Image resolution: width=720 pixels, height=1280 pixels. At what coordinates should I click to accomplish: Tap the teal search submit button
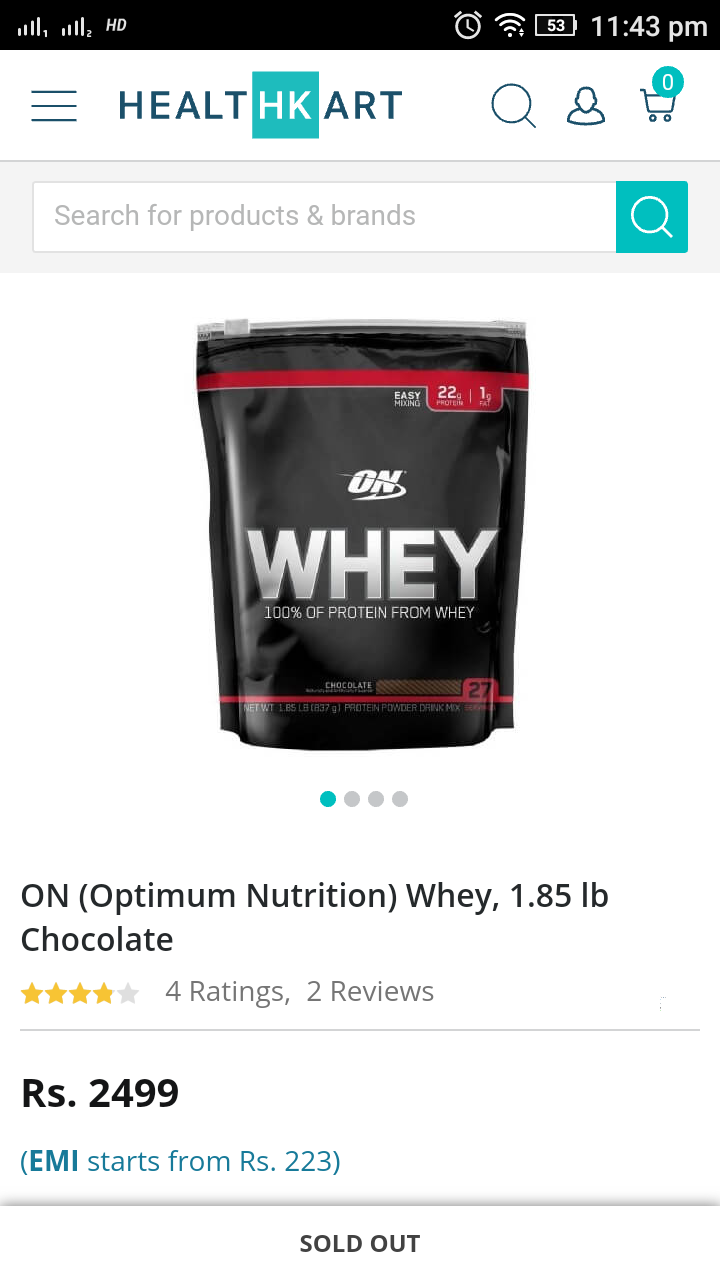652,216
